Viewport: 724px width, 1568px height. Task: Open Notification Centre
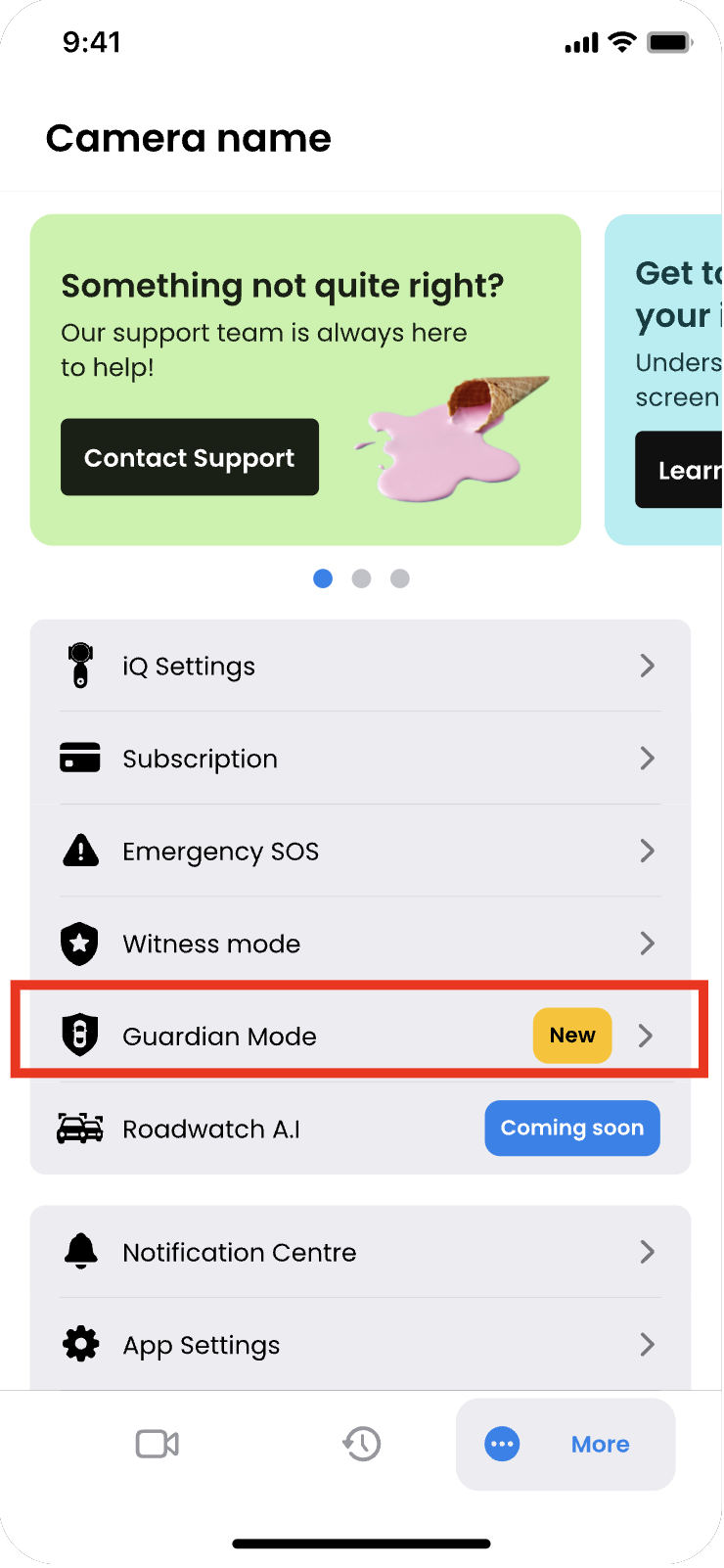click(359, 1252)
